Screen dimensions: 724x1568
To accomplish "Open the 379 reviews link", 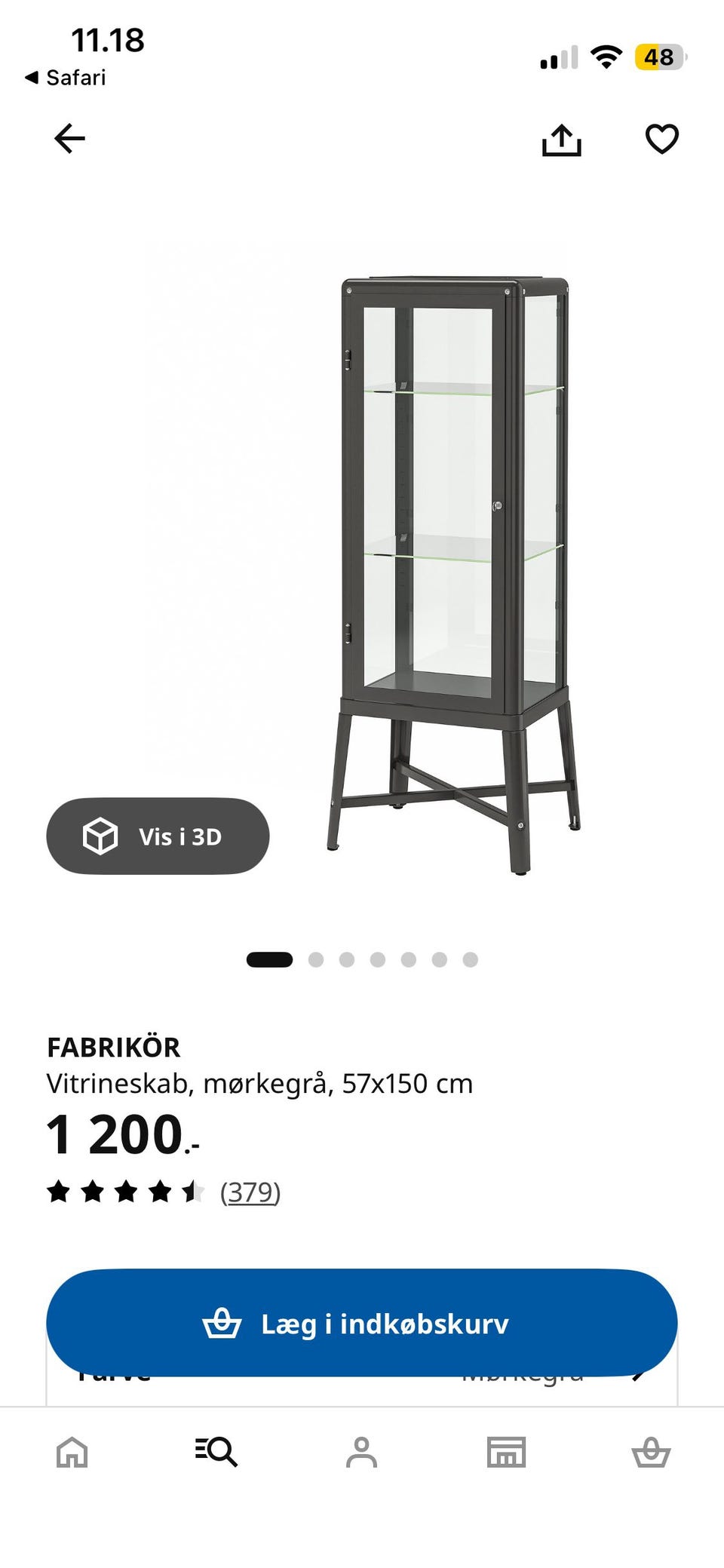I will point(250,1192).
